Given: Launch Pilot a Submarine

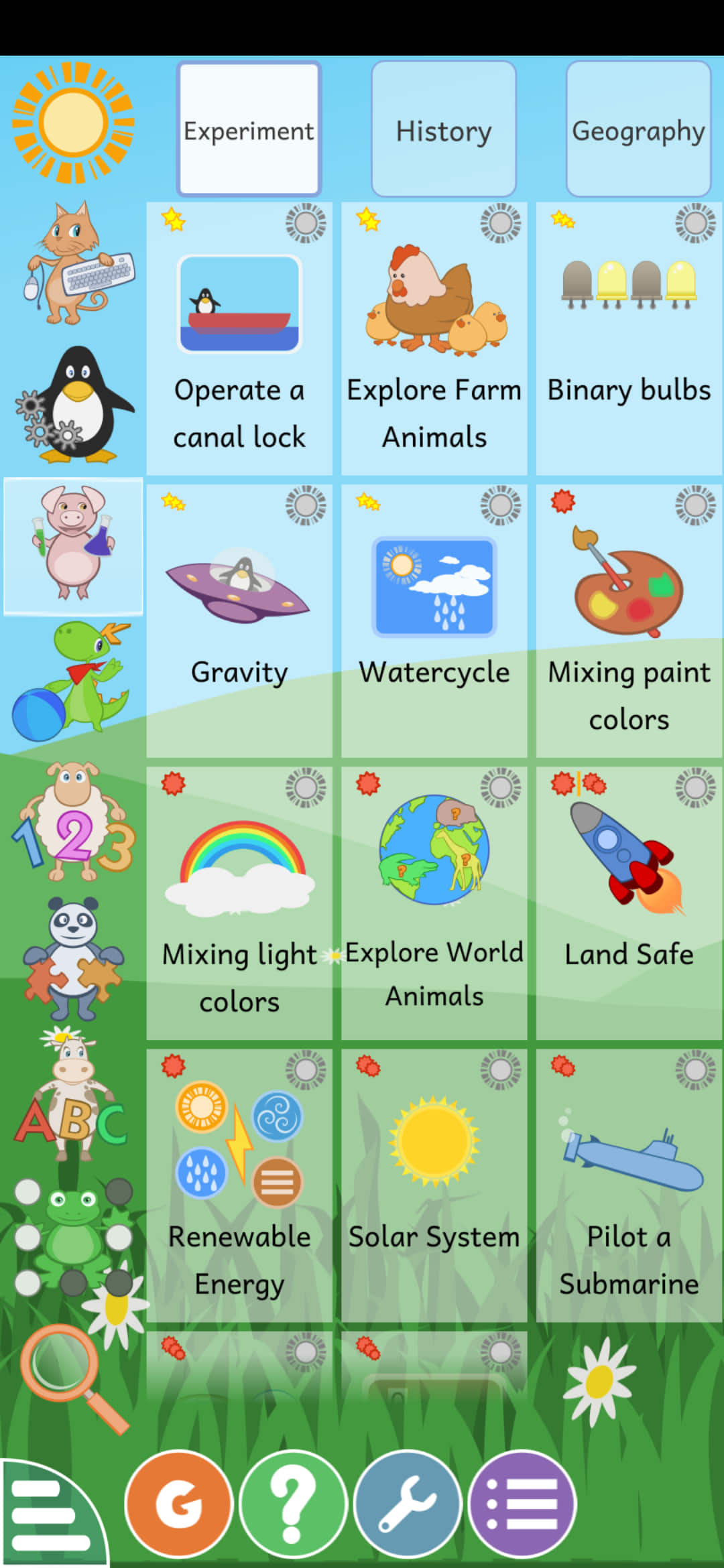Looking at the screenshot, I should coord(629,1186).
